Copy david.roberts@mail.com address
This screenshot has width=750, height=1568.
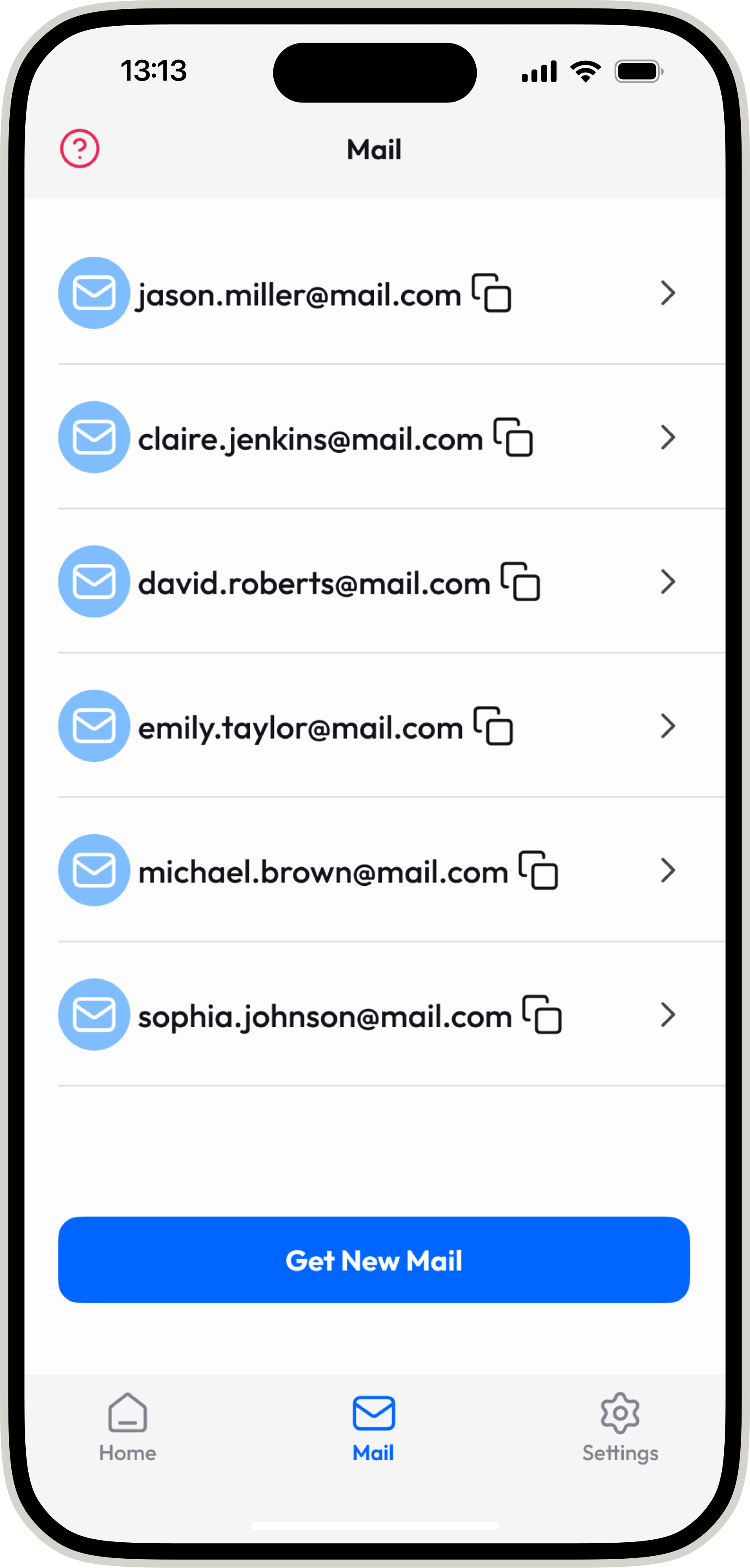(521, 581)
